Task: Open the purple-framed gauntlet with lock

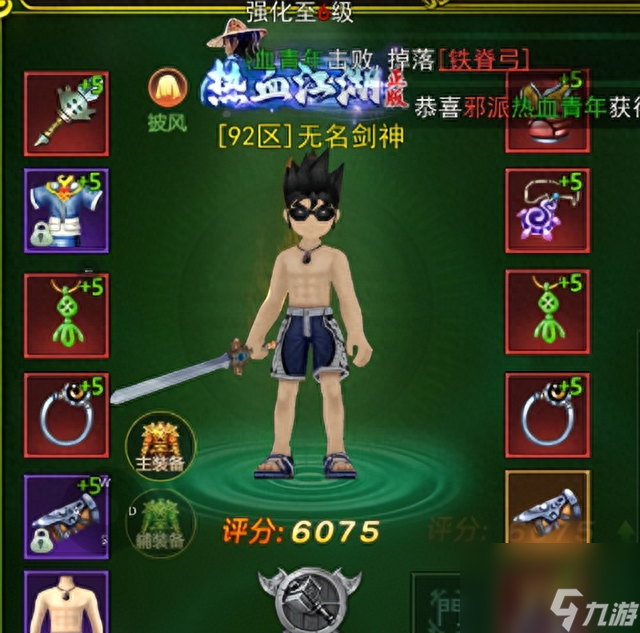Action: pos(66,515)
